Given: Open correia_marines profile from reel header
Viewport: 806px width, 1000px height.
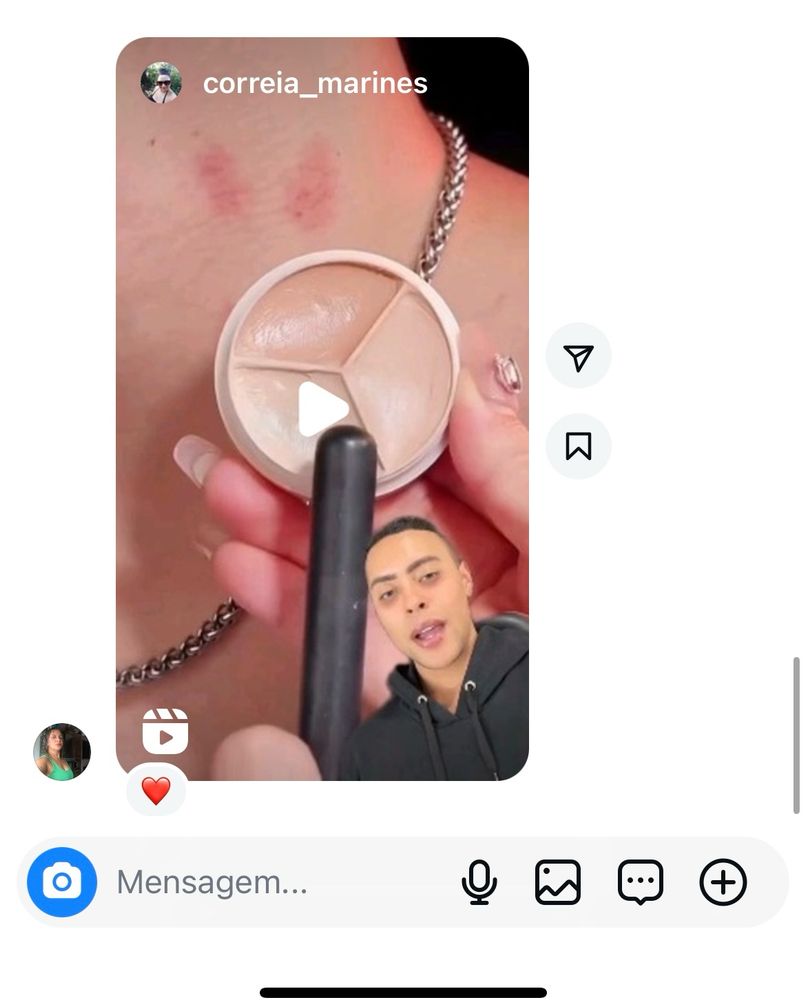Looking at the screenshot, I should click(x=314, y=84).
